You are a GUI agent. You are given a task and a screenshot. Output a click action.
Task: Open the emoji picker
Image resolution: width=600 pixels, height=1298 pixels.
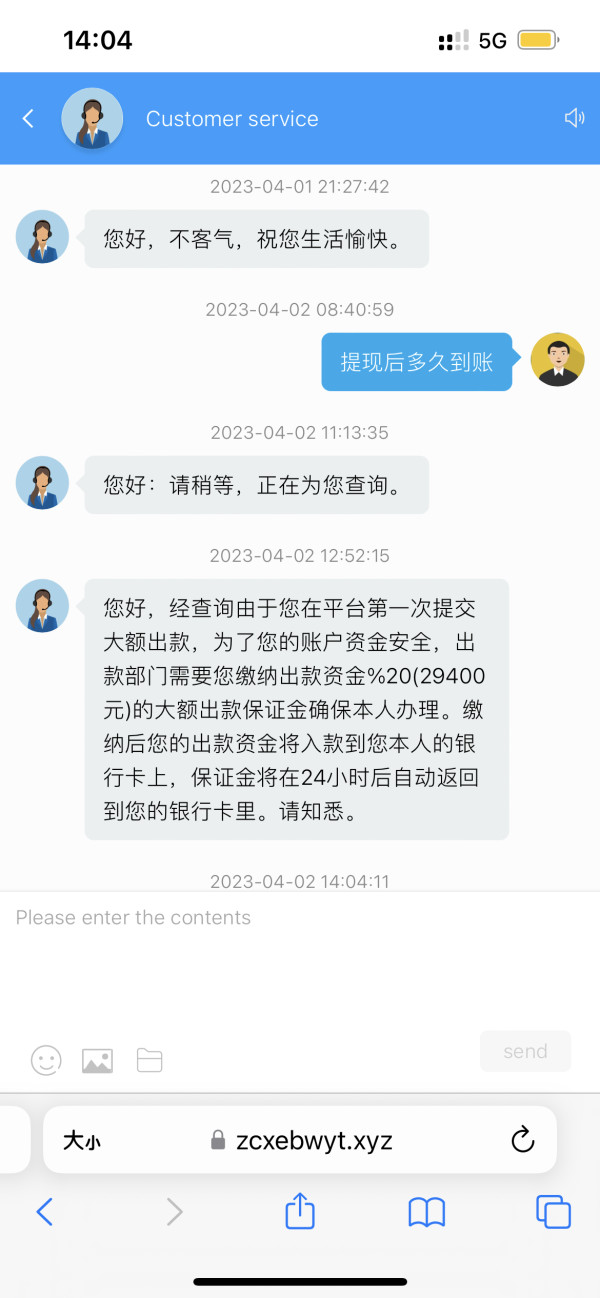click(46, 1060)
